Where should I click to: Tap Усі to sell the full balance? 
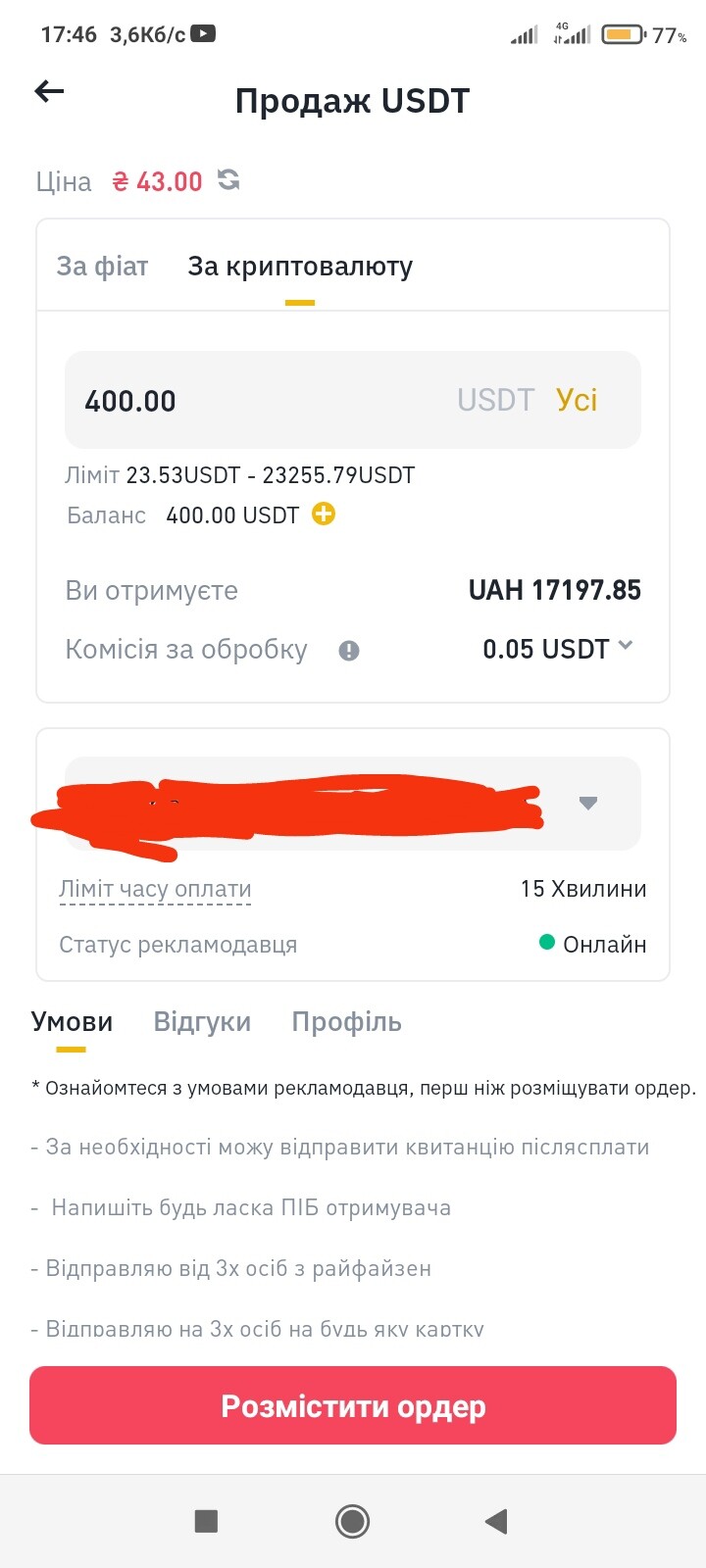(x=577, y=400)
